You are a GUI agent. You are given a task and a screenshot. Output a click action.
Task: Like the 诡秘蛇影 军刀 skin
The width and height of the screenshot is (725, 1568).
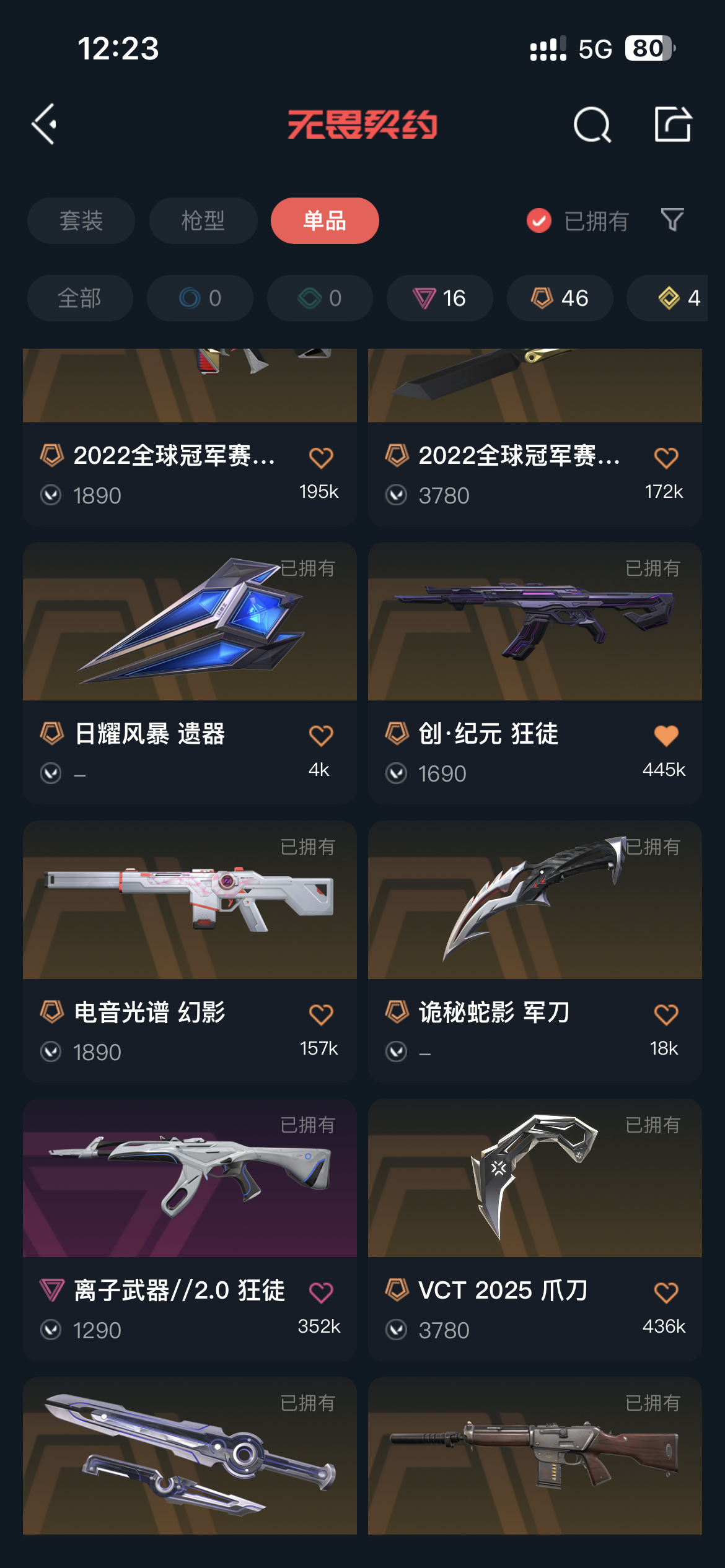coord(666,1014)
